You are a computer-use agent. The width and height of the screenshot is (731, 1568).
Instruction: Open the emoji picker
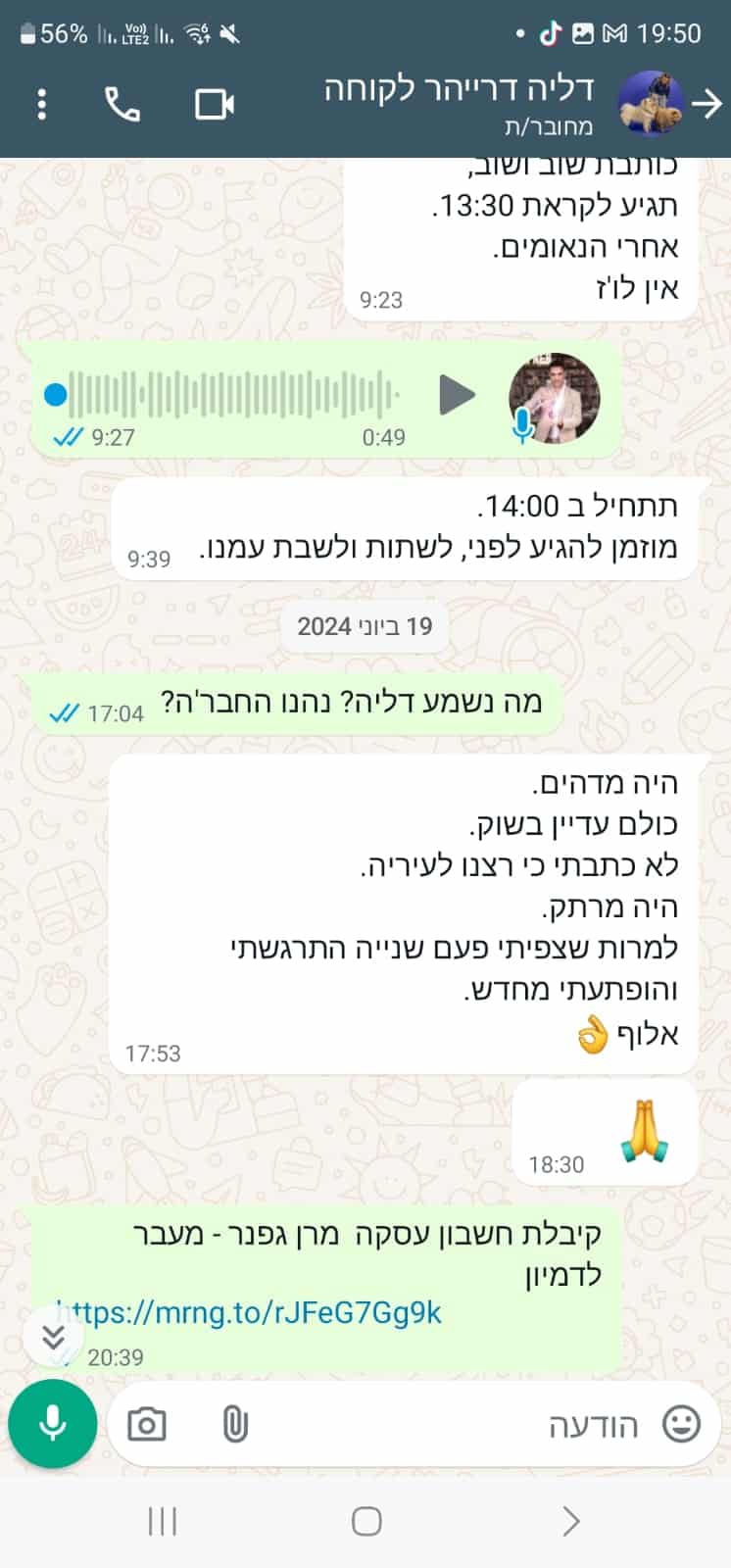(x=681, y=1423)
